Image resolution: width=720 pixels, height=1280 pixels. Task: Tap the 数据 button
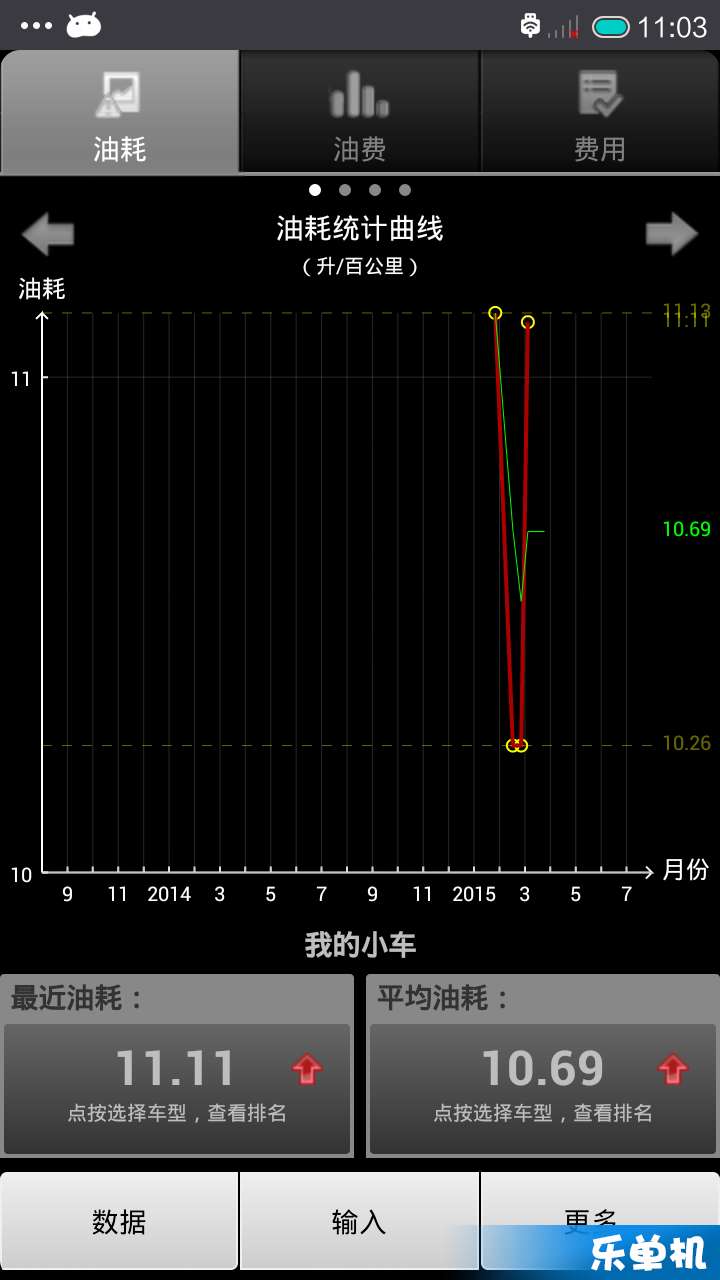coord(119,1221)
